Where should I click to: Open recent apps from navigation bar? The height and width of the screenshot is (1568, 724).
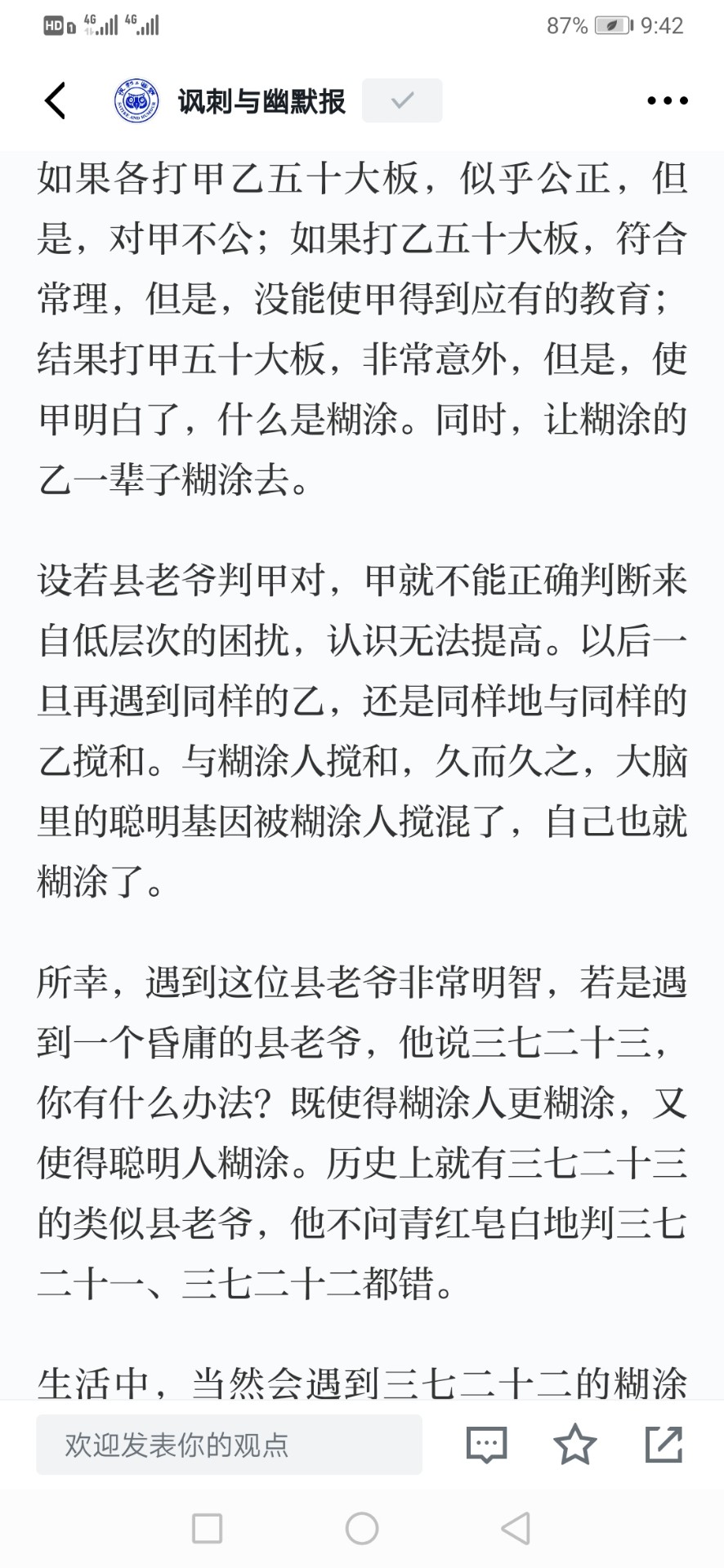coord(207,1528)
